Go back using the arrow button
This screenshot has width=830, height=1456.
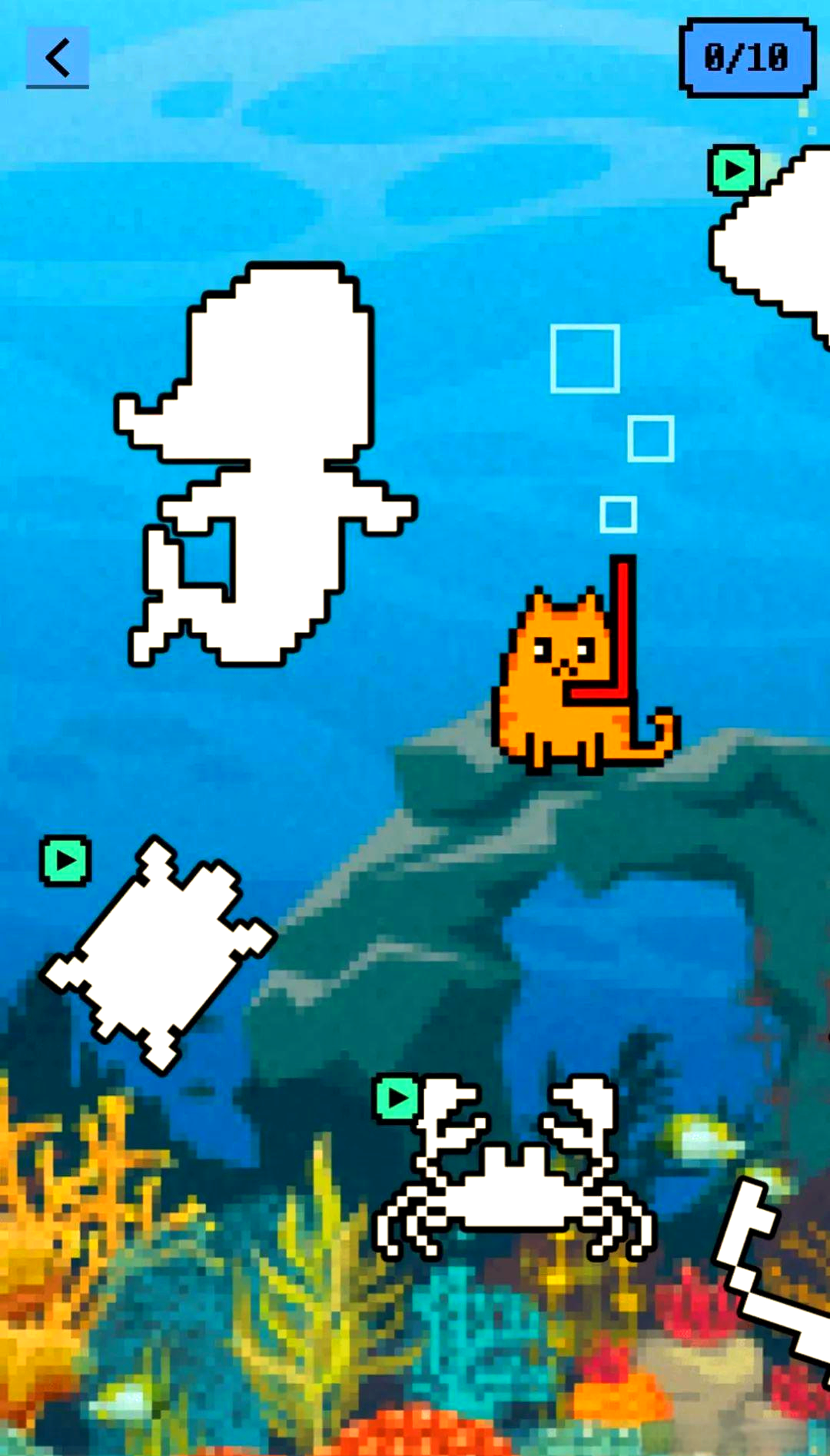[x=58, y=58]
